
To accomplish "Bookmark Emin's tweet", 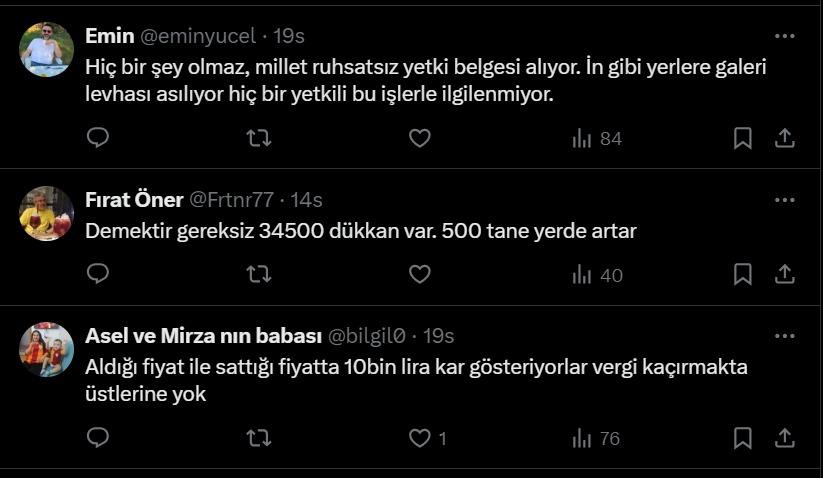I will point(742,138).
